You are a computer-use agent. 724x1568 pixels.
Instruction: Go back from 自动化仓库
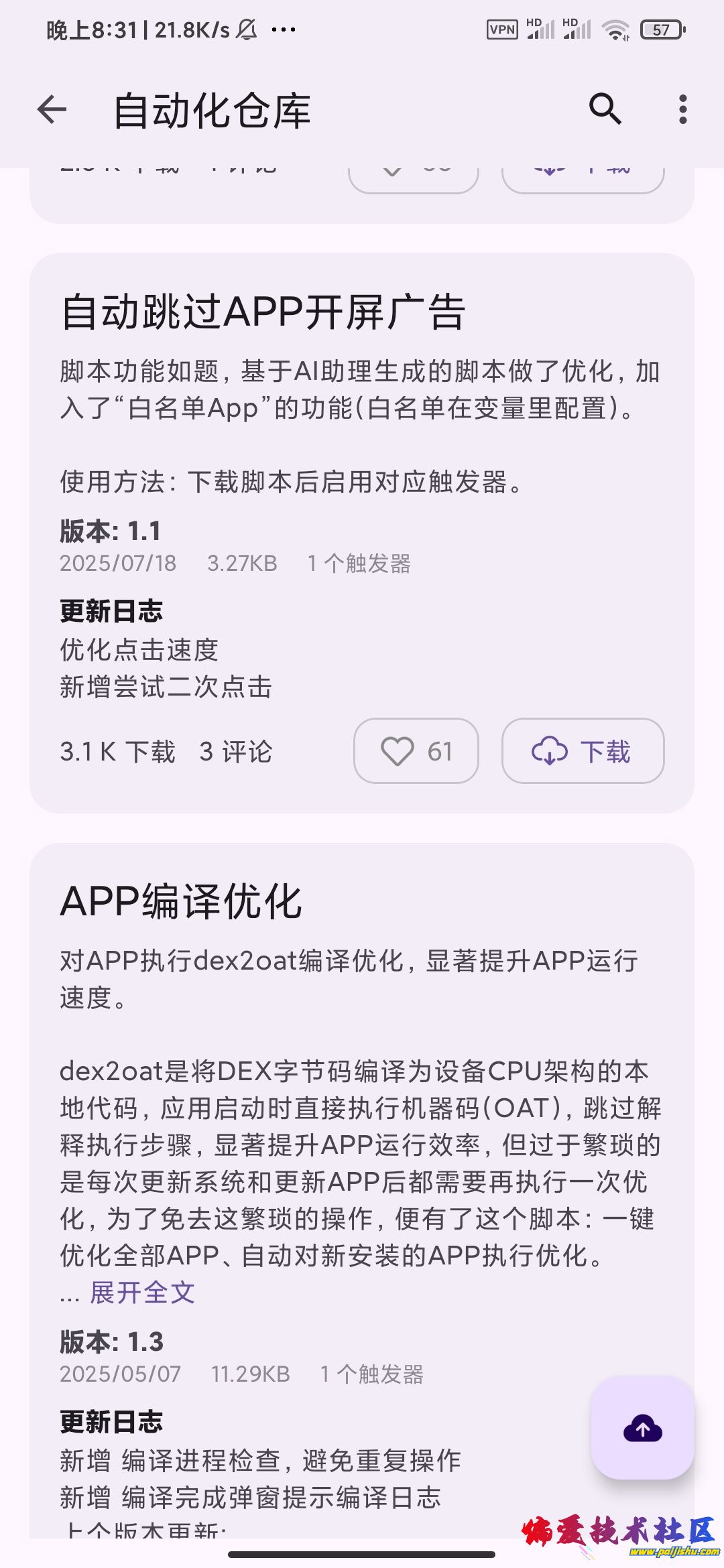pyautogui.click(x=52, y=109)
